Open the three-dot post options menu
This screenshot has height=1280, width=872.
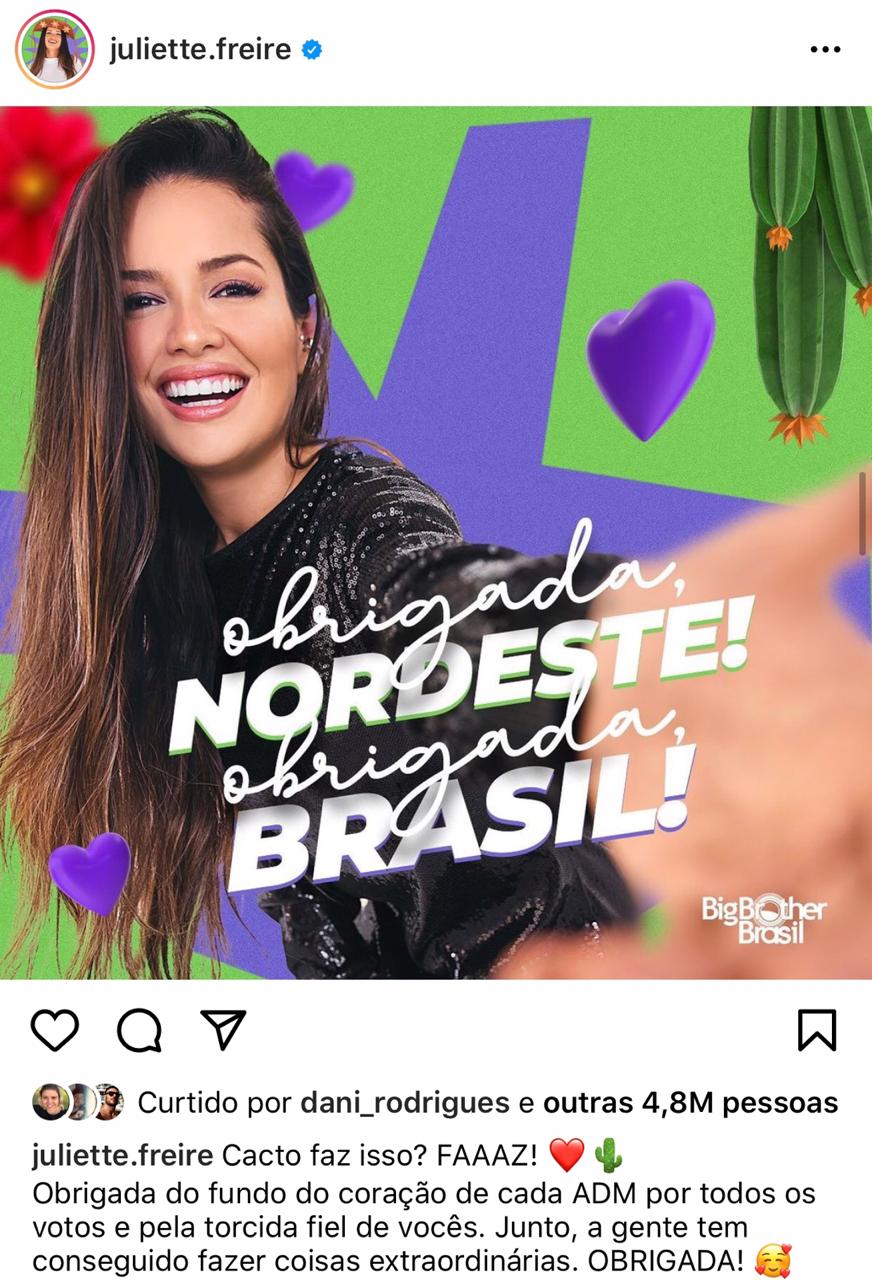(824, 50)
